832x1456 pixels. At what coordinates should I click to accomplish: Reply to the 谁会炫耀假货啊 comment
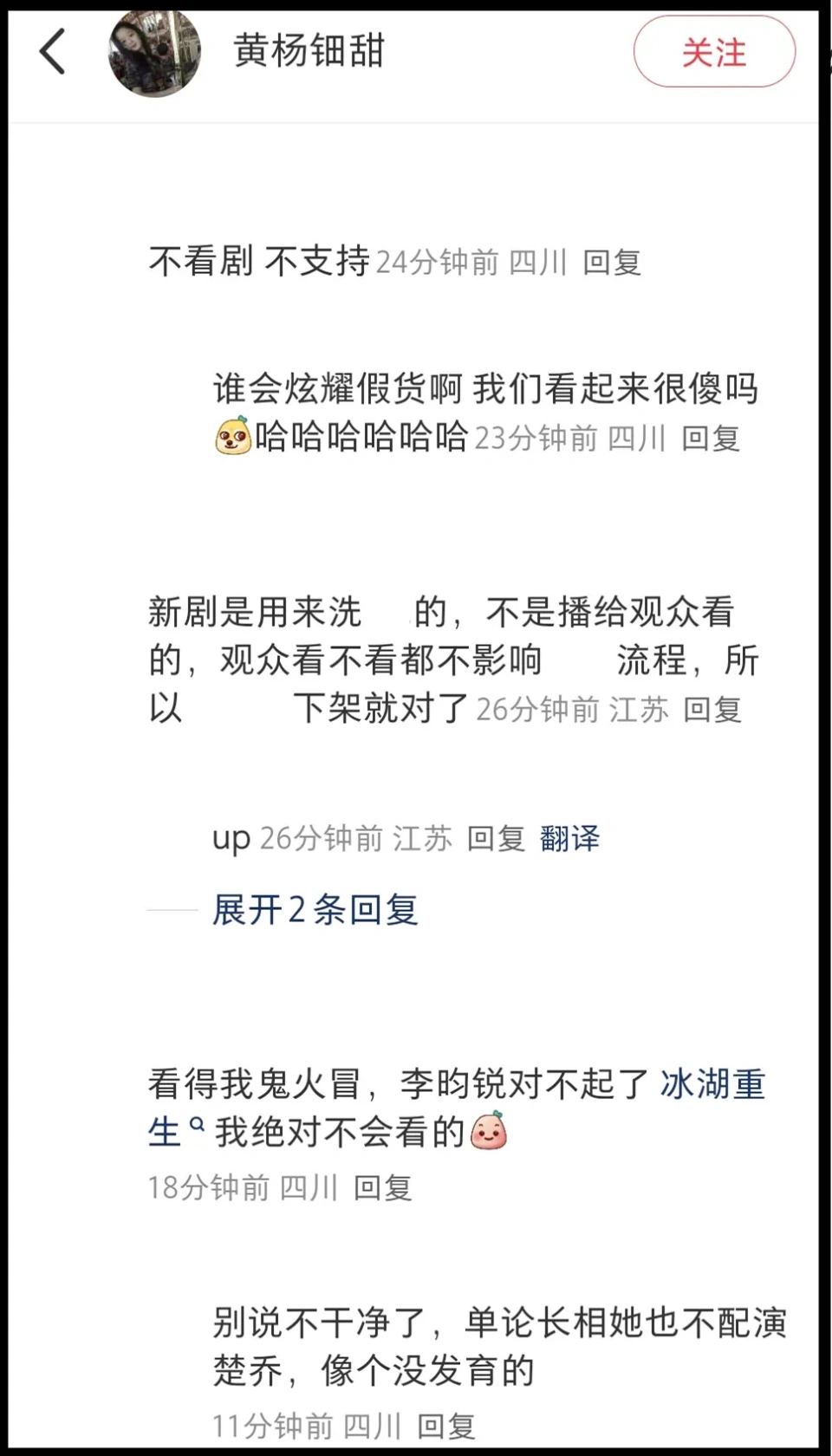pos(710,439)
